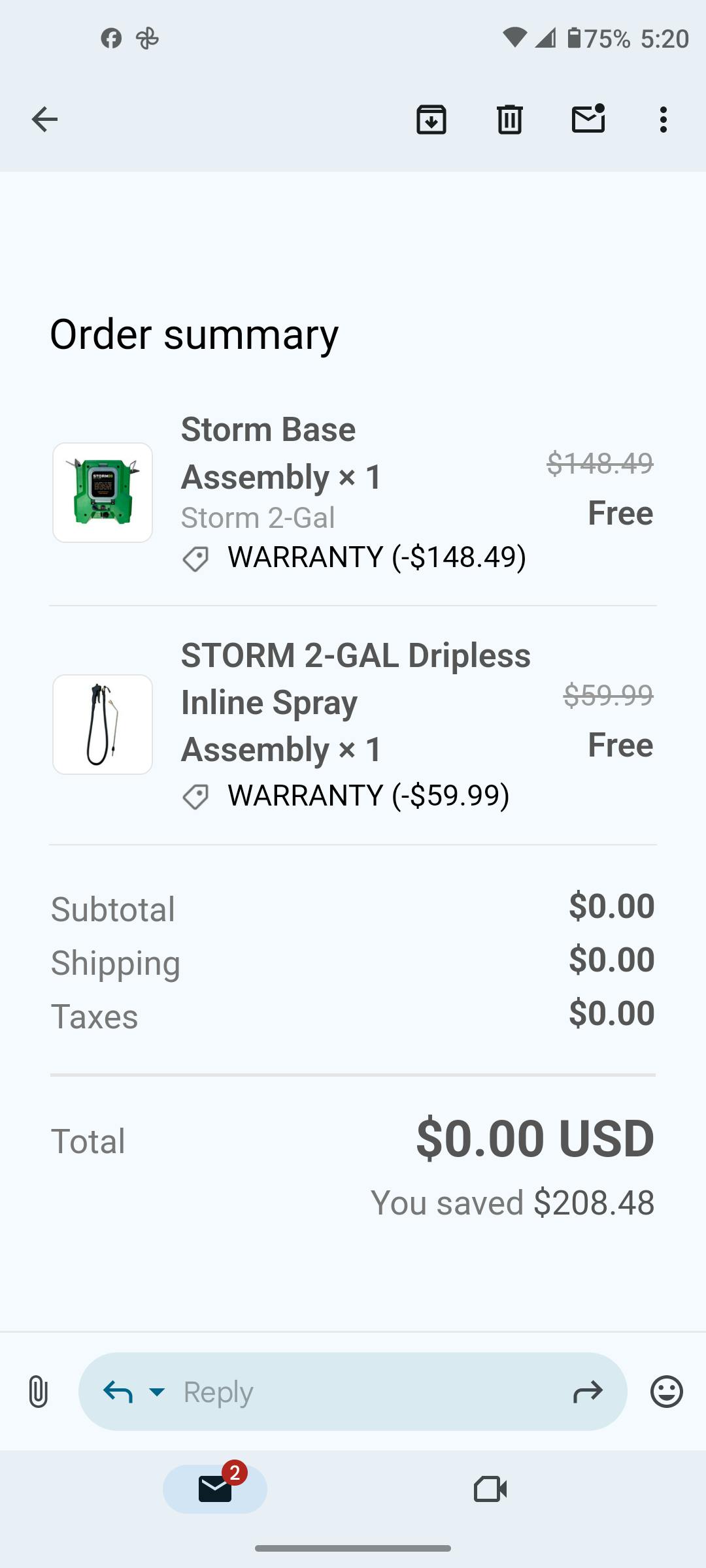Switch to the Meet video tab
706x1568 pixels.
pos(490,1489)
